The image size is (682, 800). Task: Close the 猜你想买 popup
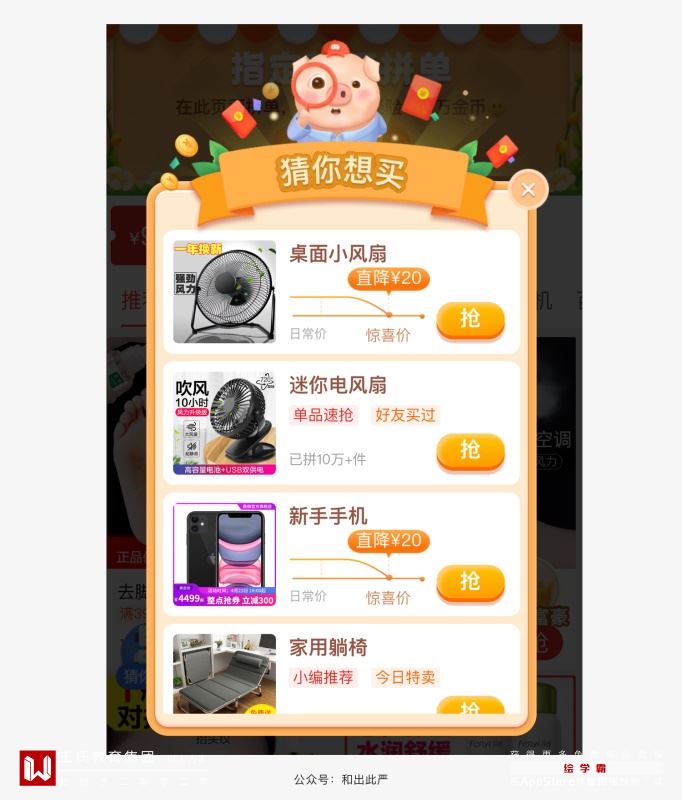(528, 190)
